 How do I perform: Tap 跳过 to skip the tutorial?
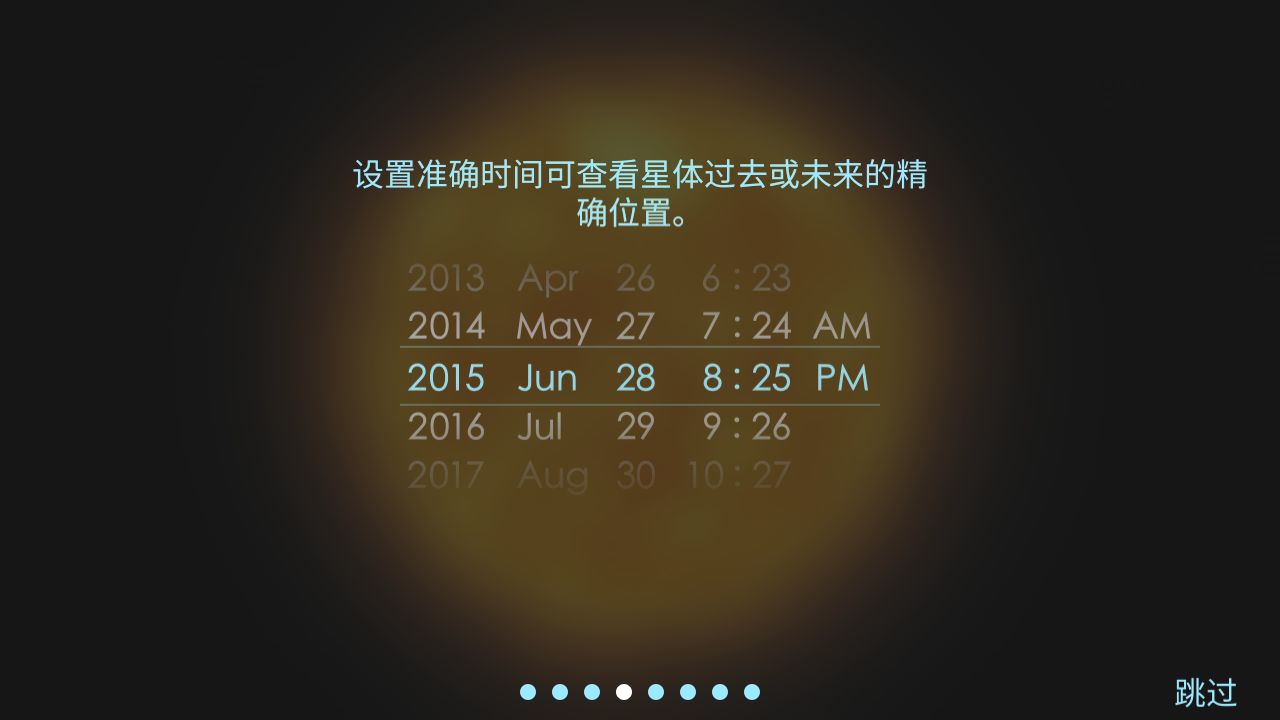(1205, 692)
